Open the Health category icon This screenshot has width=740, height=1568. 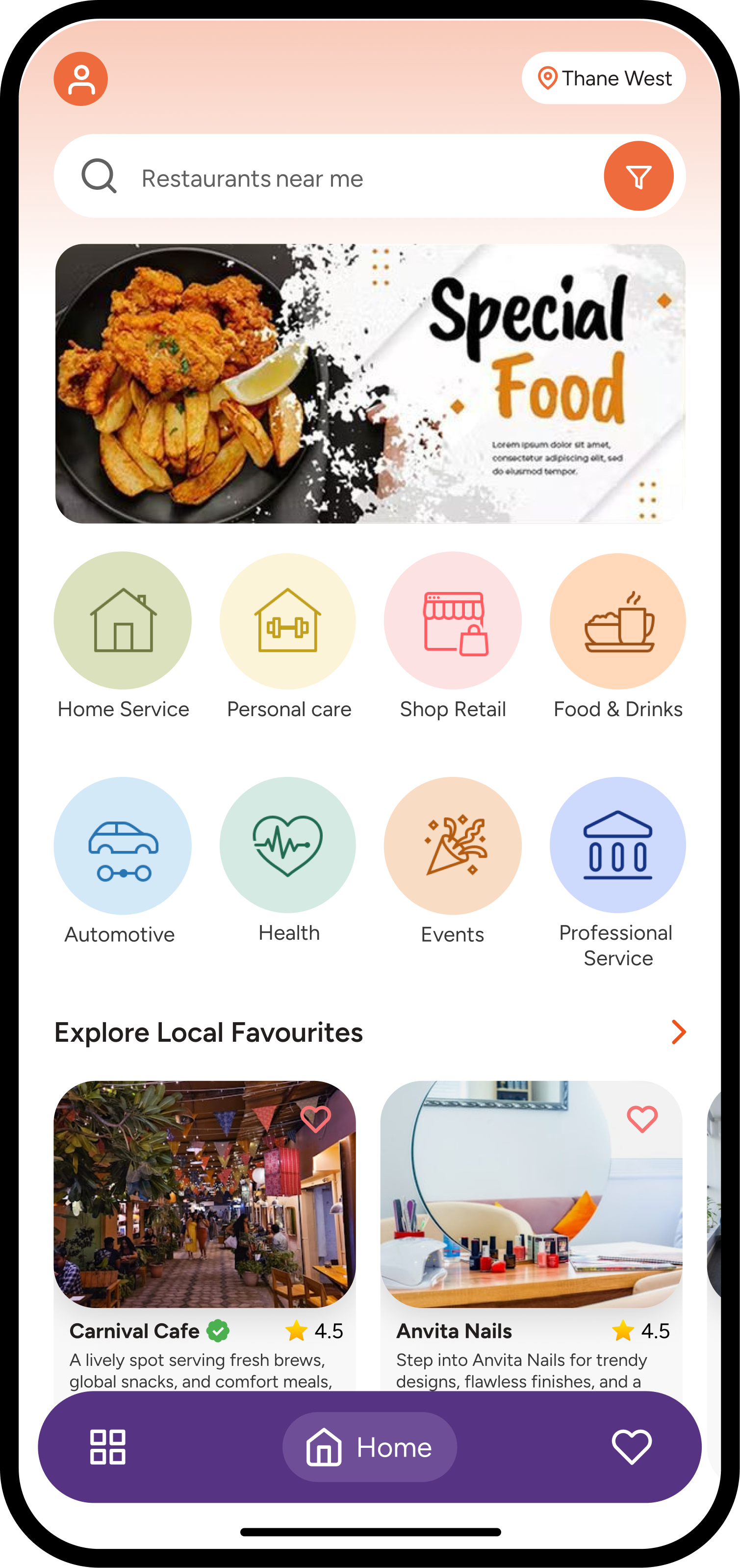(x=288, y=845)
